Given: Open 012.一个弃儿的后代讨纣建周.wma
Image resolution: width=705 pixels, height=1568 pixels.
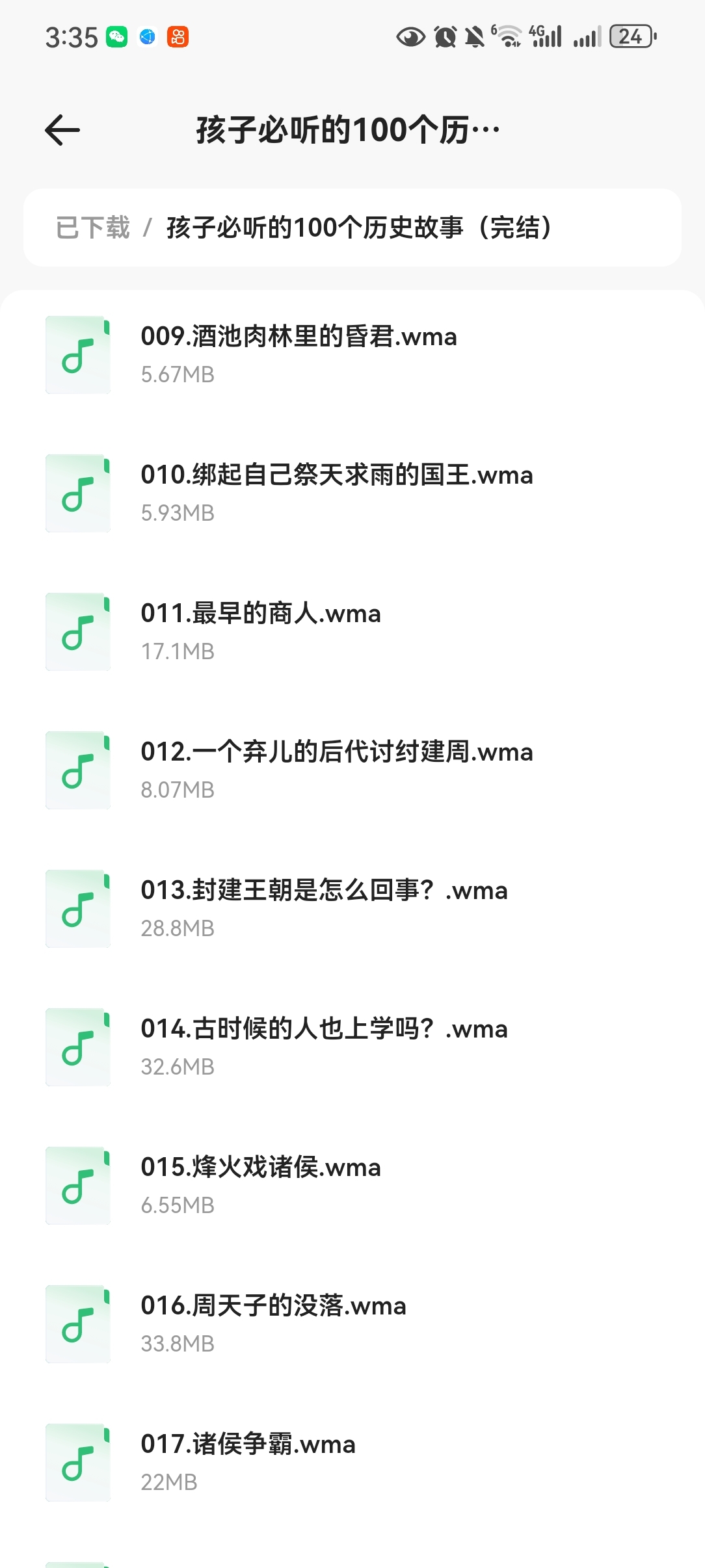Looking at the screenshot, I should [x=336, y=753].
